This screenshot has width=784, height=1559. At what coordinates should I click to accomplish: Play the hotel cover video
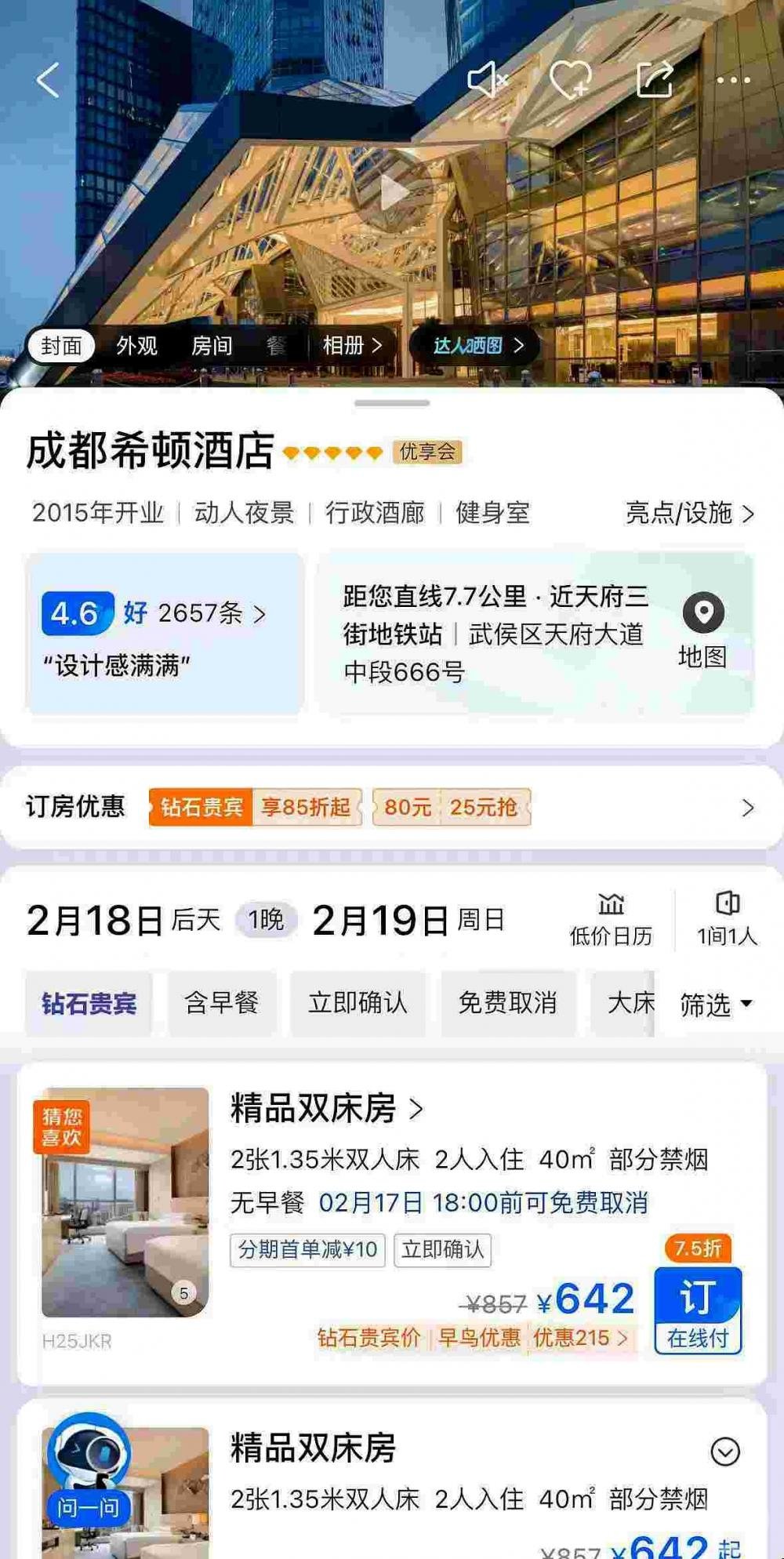coord(393,193)
